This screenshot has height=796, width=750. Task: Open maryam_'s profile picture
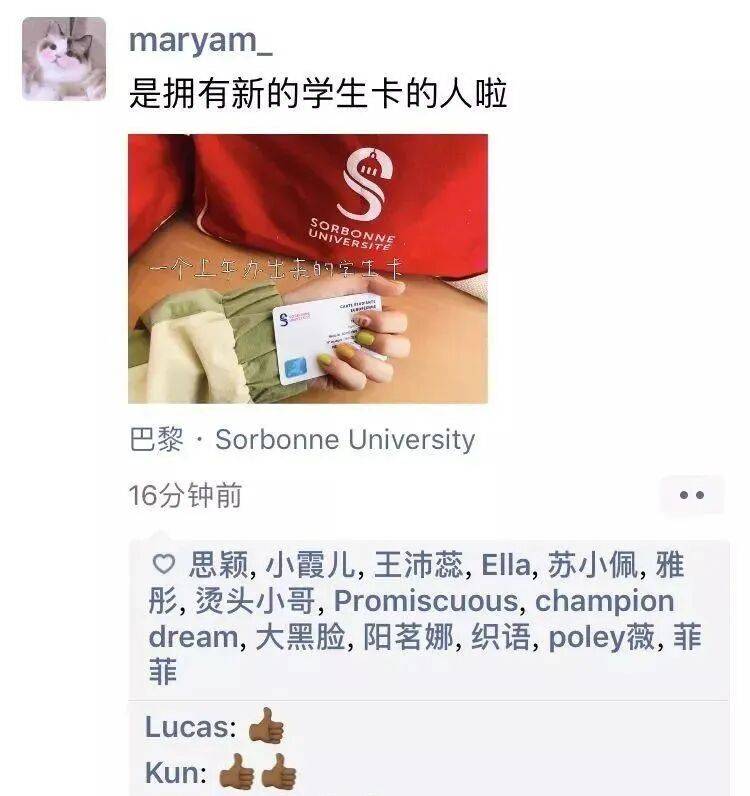coord(64,59)
